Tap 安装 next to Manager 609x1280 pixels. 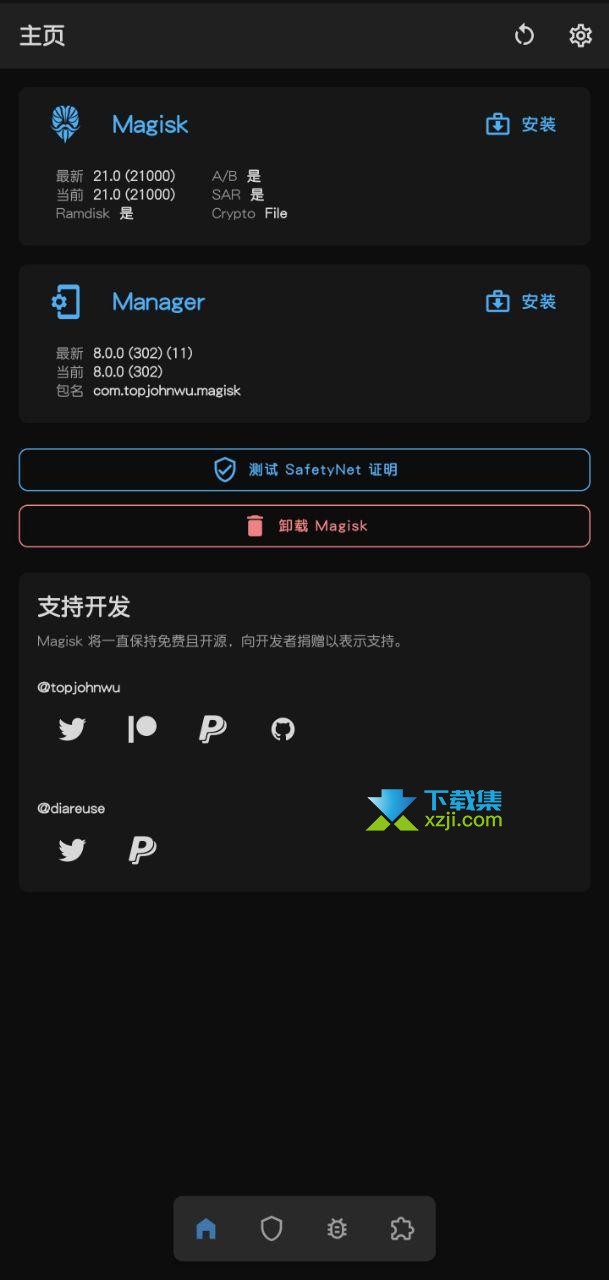[x=521, y=302]
